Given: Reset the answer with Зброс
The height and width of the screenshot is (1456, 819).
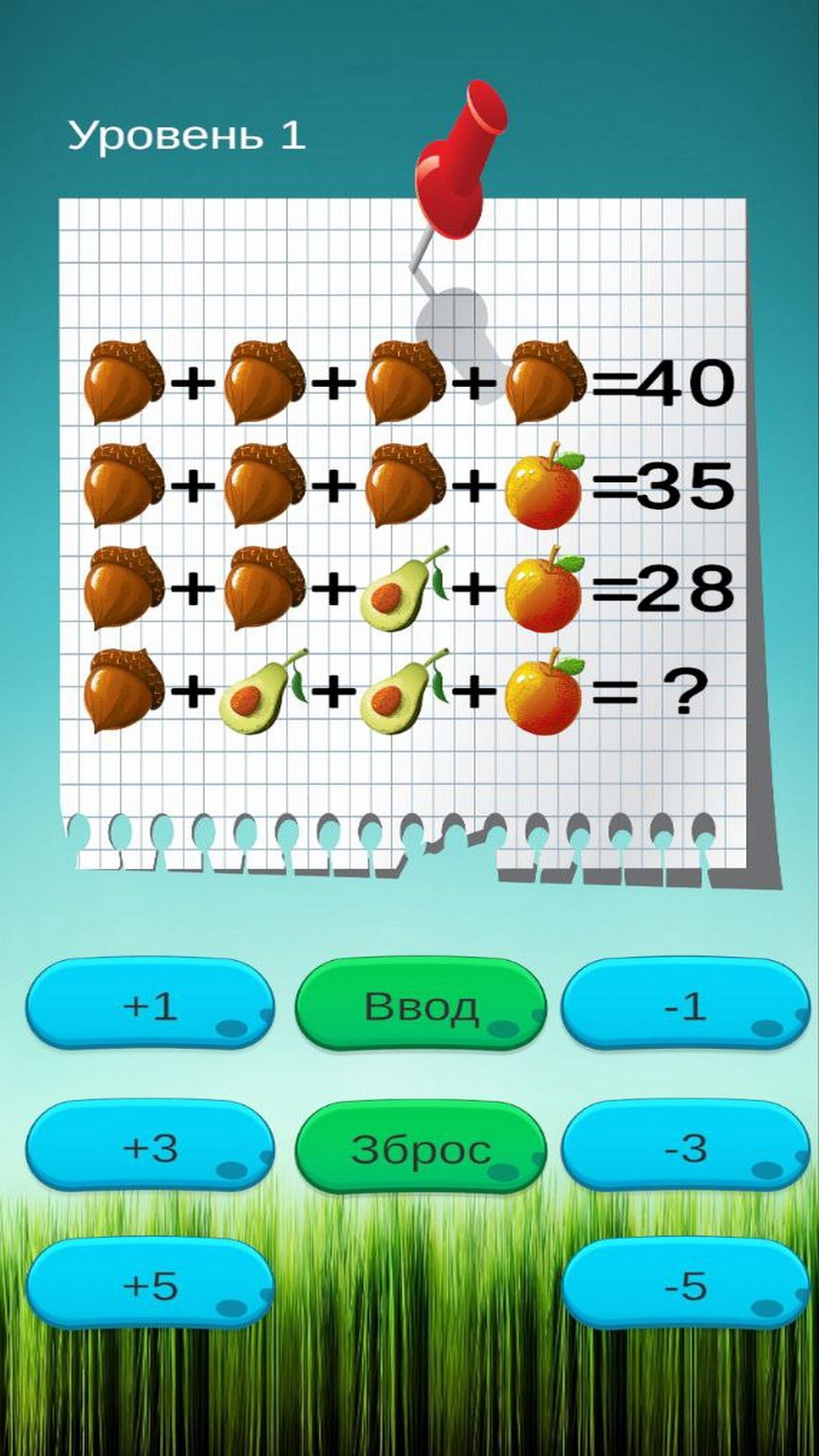Looking at the screenshot, I should pos(421,1147).
